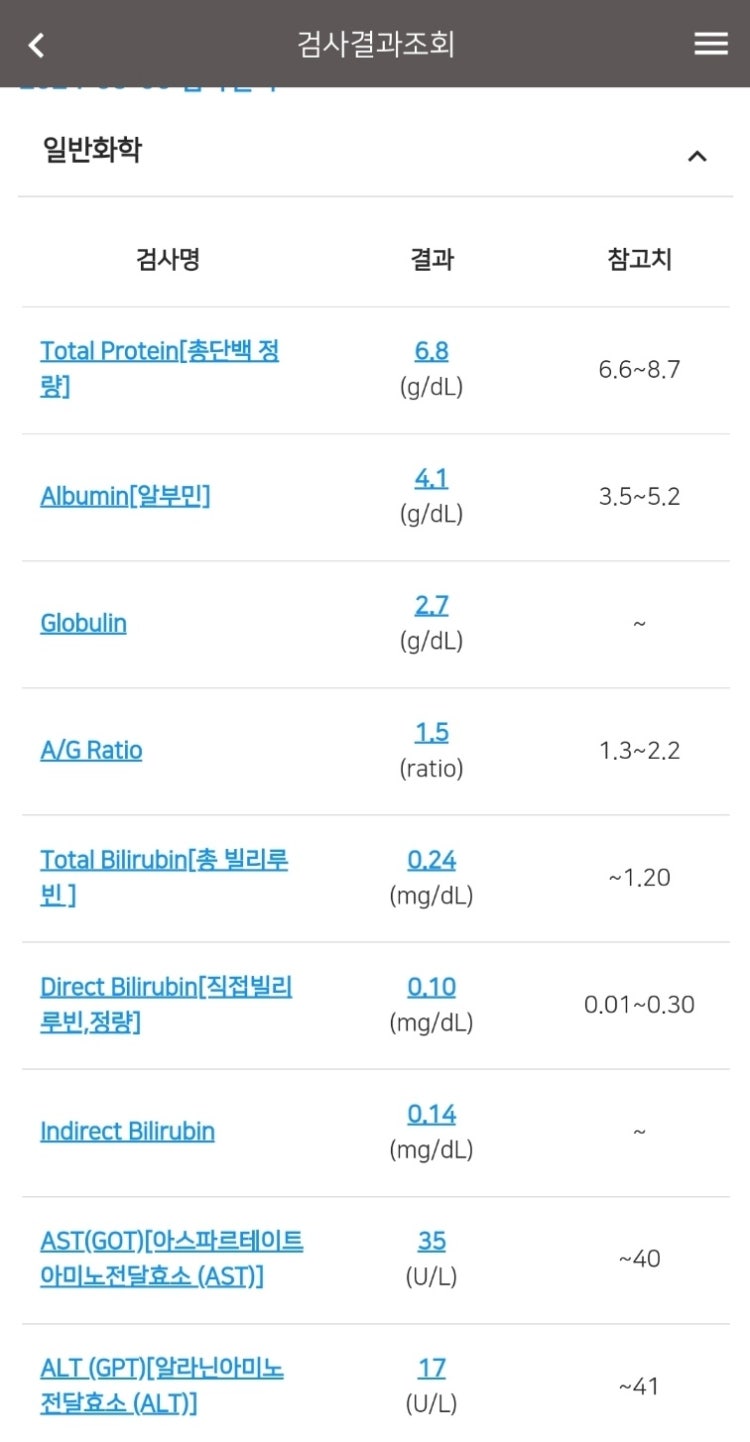Open the Indirect Bilirubin test link
The image size is (750, 1442).
click(127, 1131)
